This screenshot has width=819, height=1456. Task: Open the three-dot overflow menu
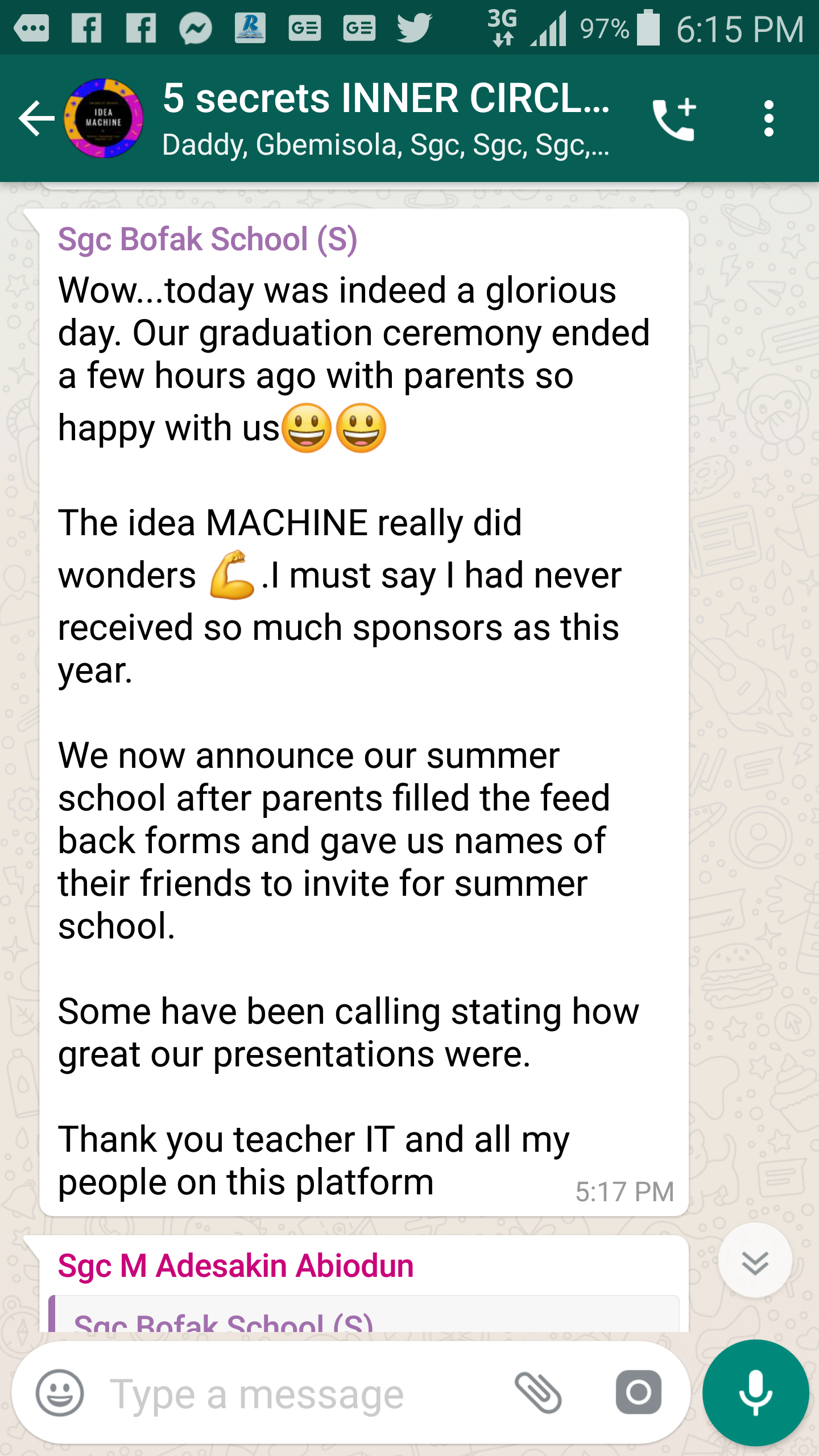pyautogui.click(x=769, y=118)
